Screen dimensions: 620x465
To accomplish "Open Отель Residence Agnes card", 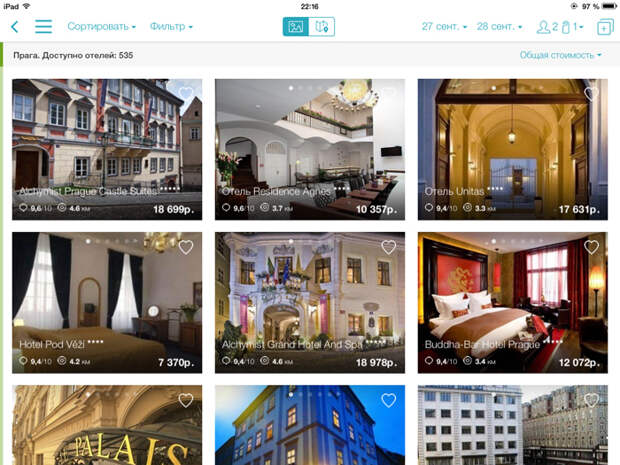I will click(309, 150).
